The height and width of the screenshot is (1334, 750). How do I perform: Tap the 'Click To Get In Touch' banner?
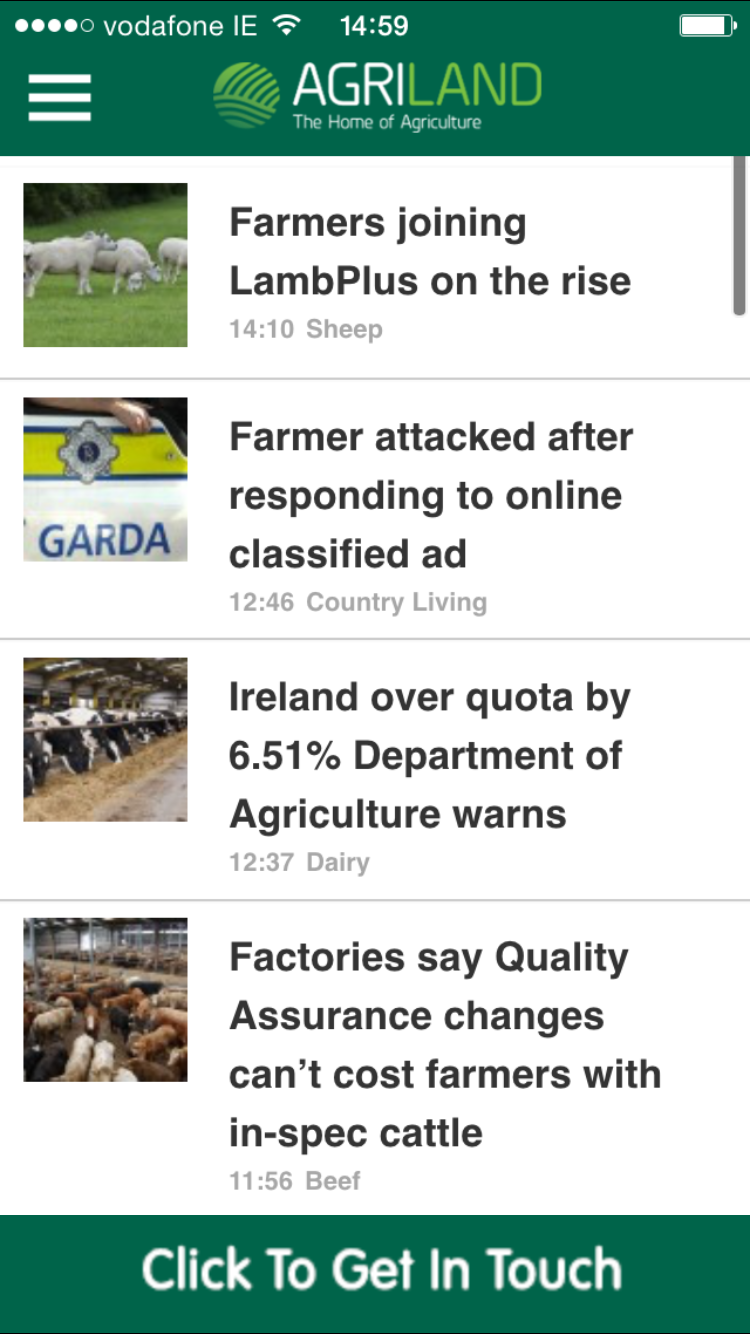pos(380,1270)
